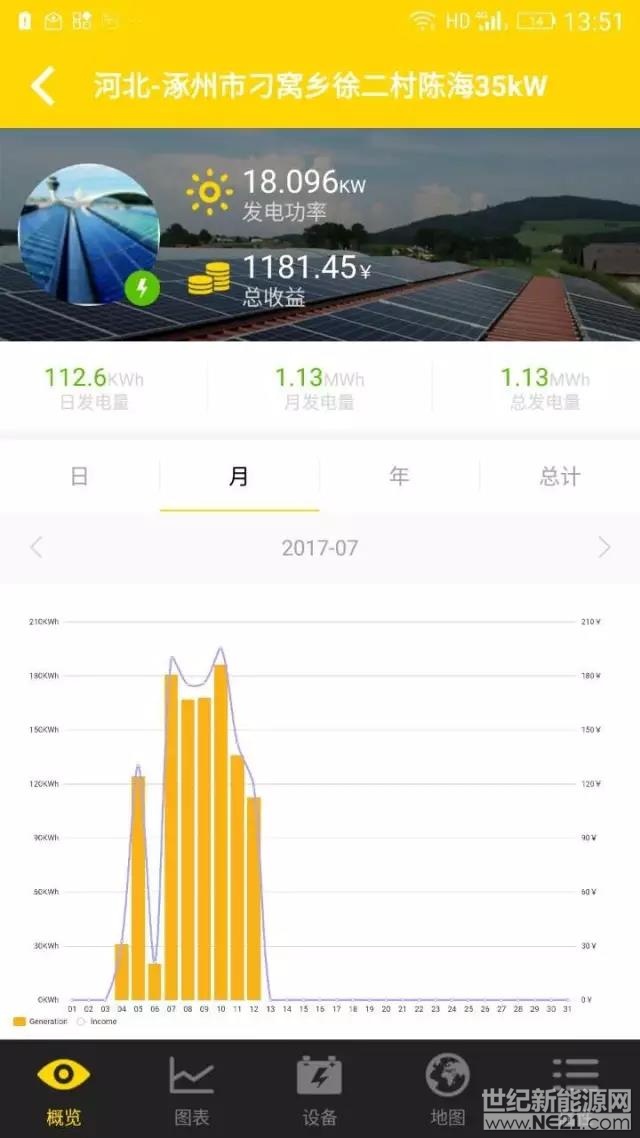Switch to the 日 (day) tab
640x1138 pixels.
click(80, 477)
